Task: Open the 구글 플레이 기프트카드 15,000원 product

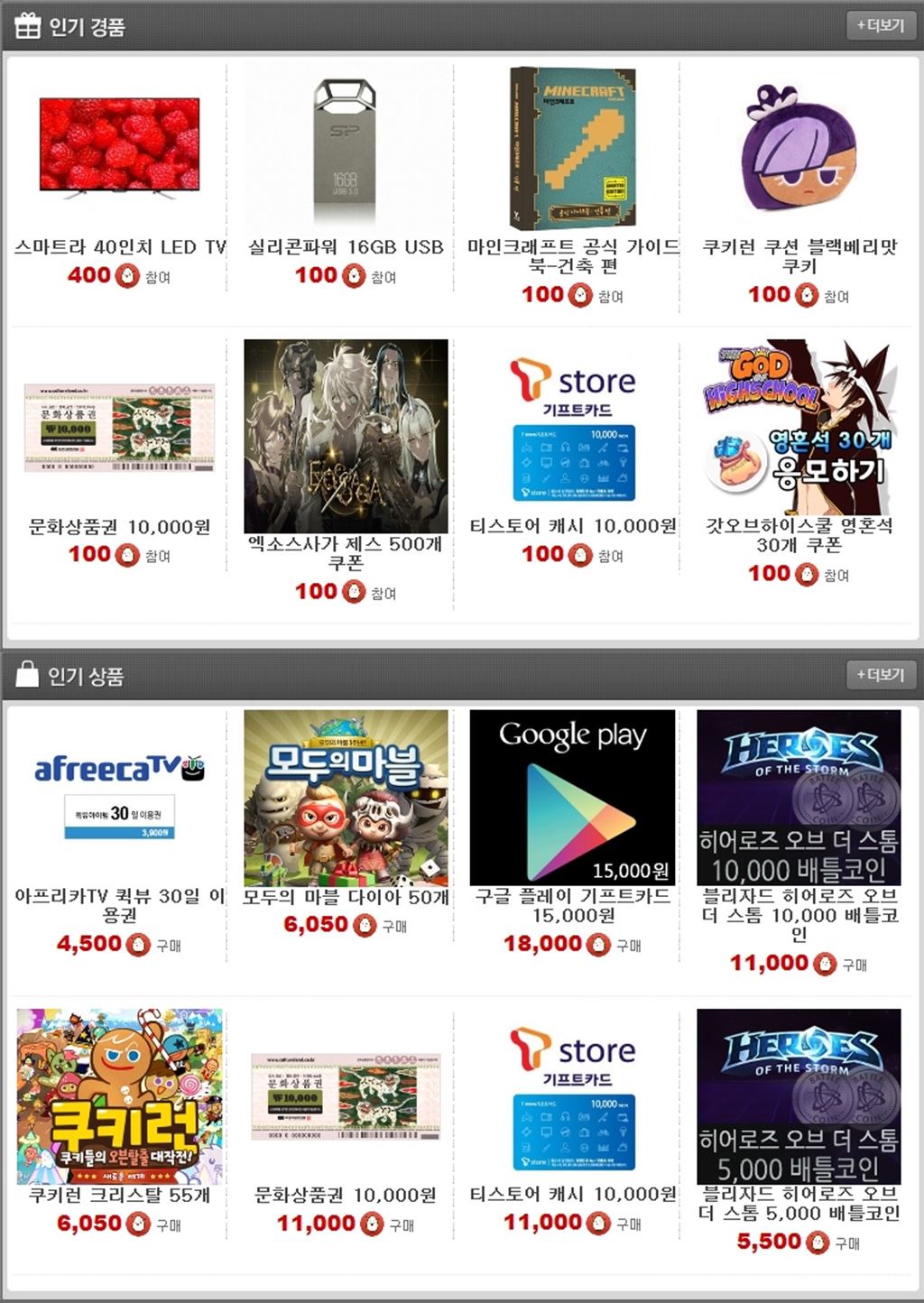Action: 572,798
